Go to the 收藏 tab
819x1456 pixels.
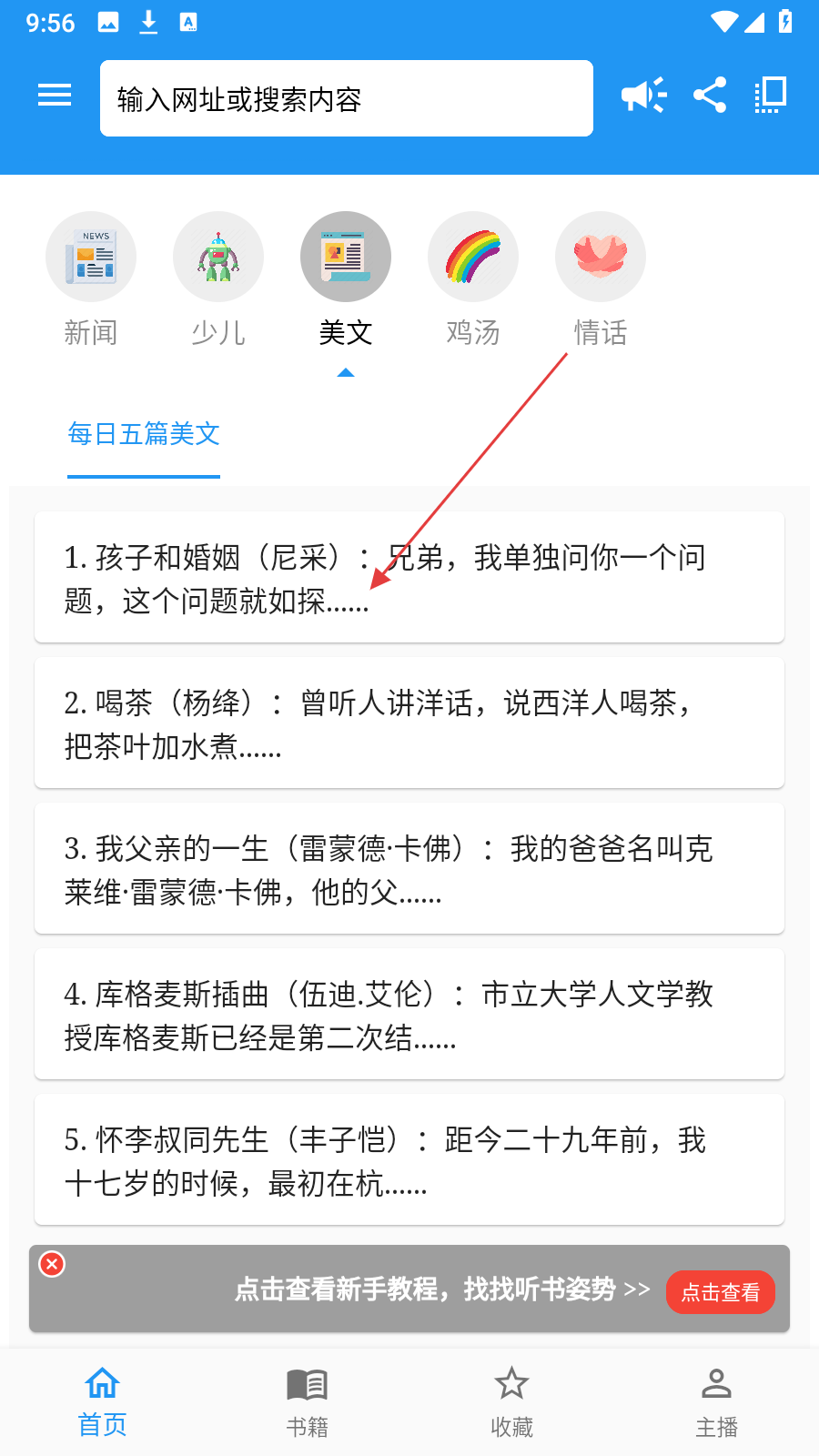(511, 1401)
